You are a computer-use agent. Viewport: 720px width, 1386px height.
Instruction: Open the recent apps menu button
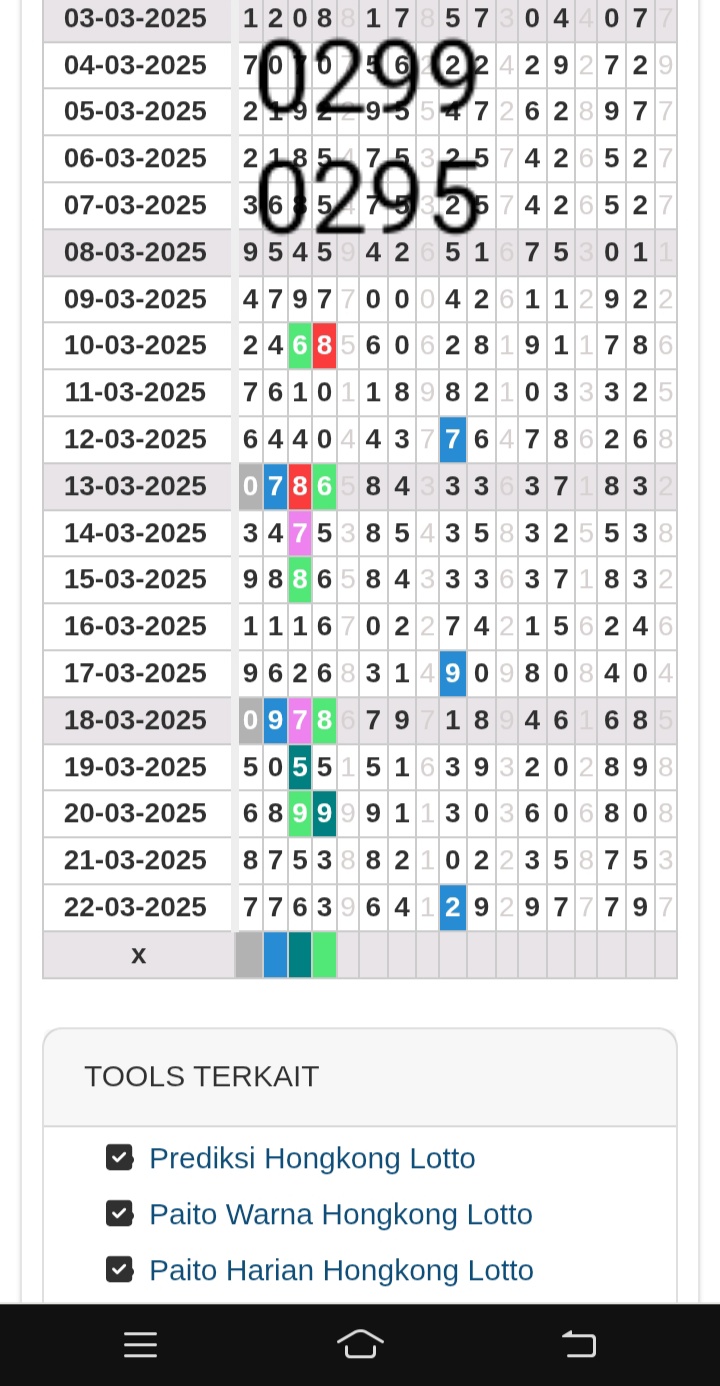pos(141,1344)
